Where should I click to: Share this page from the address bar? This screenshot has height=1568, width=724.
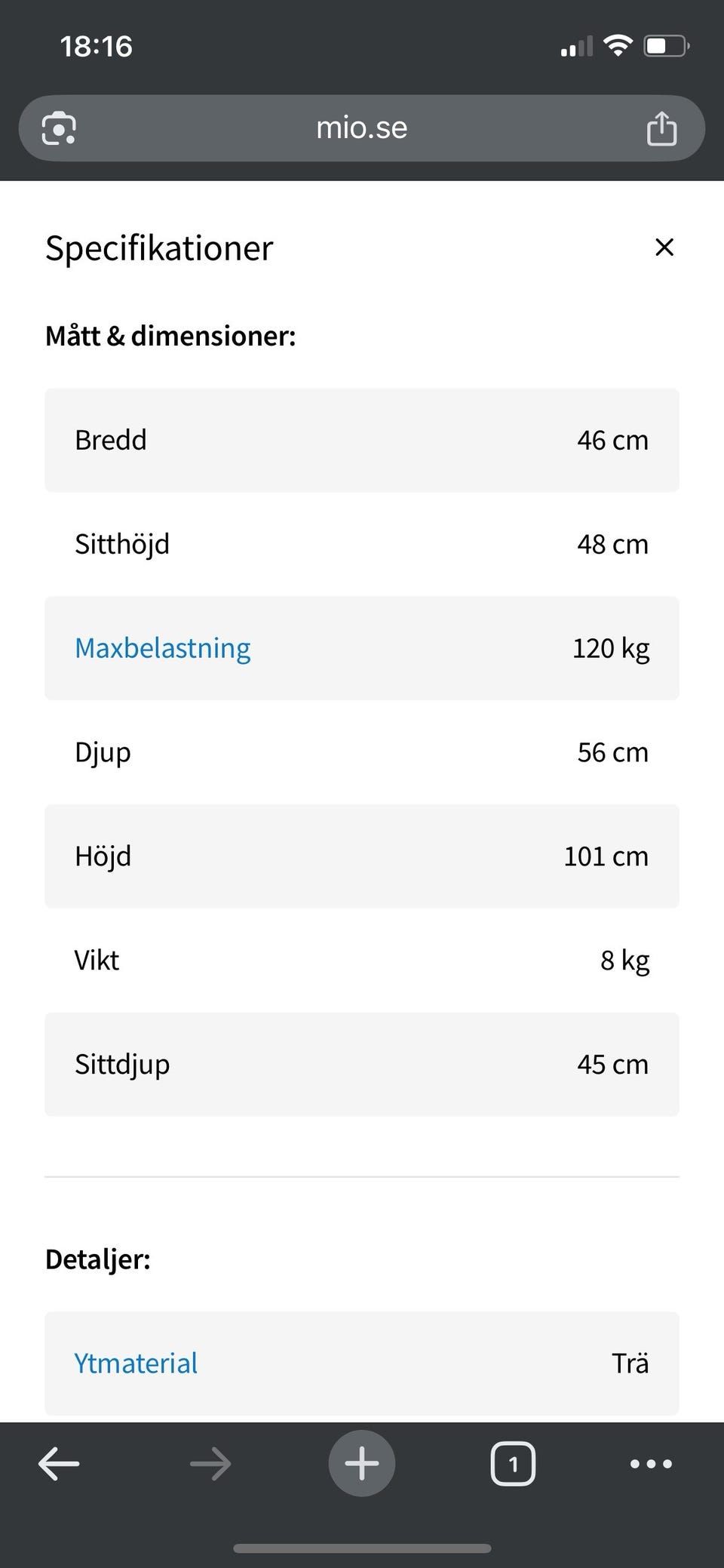pos(661,128)
